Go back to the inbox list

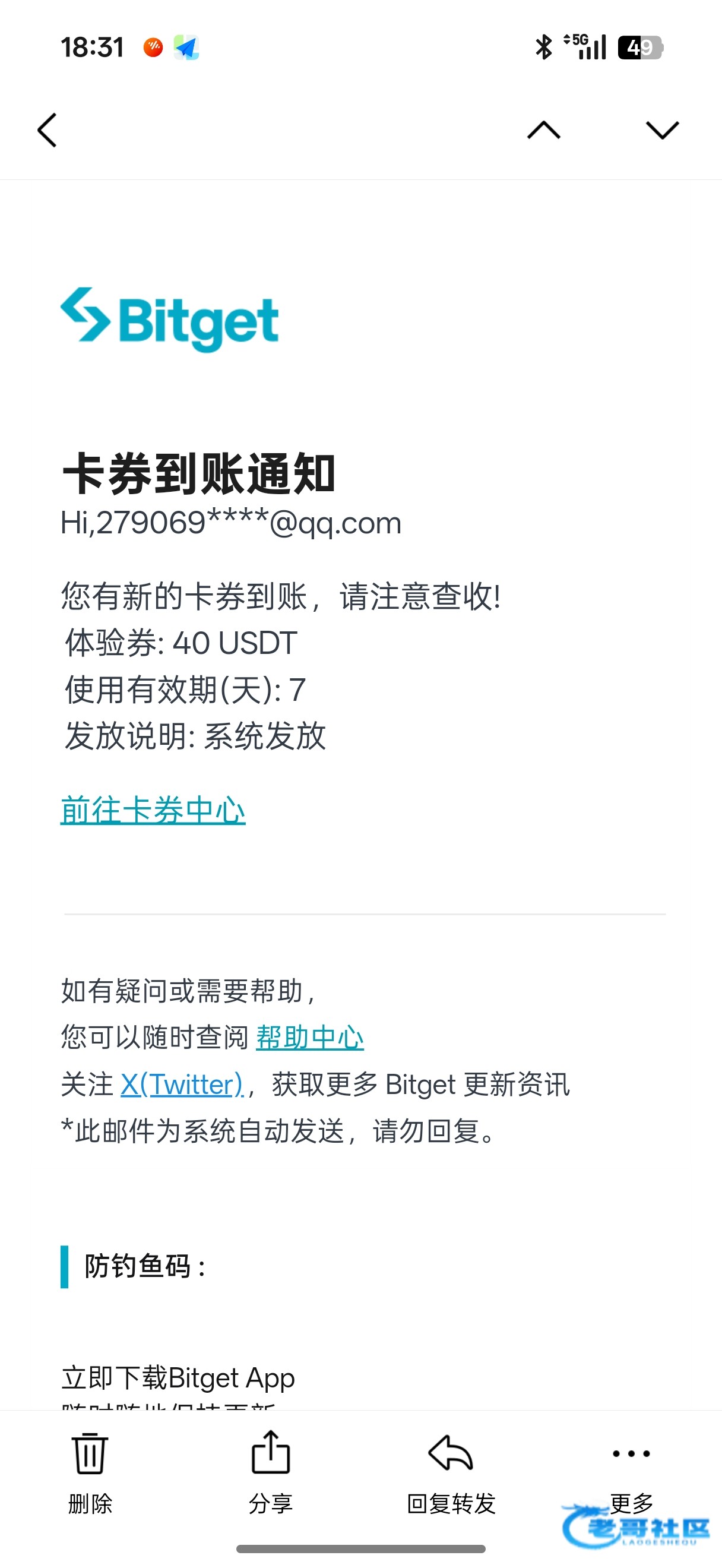[47, 129]
